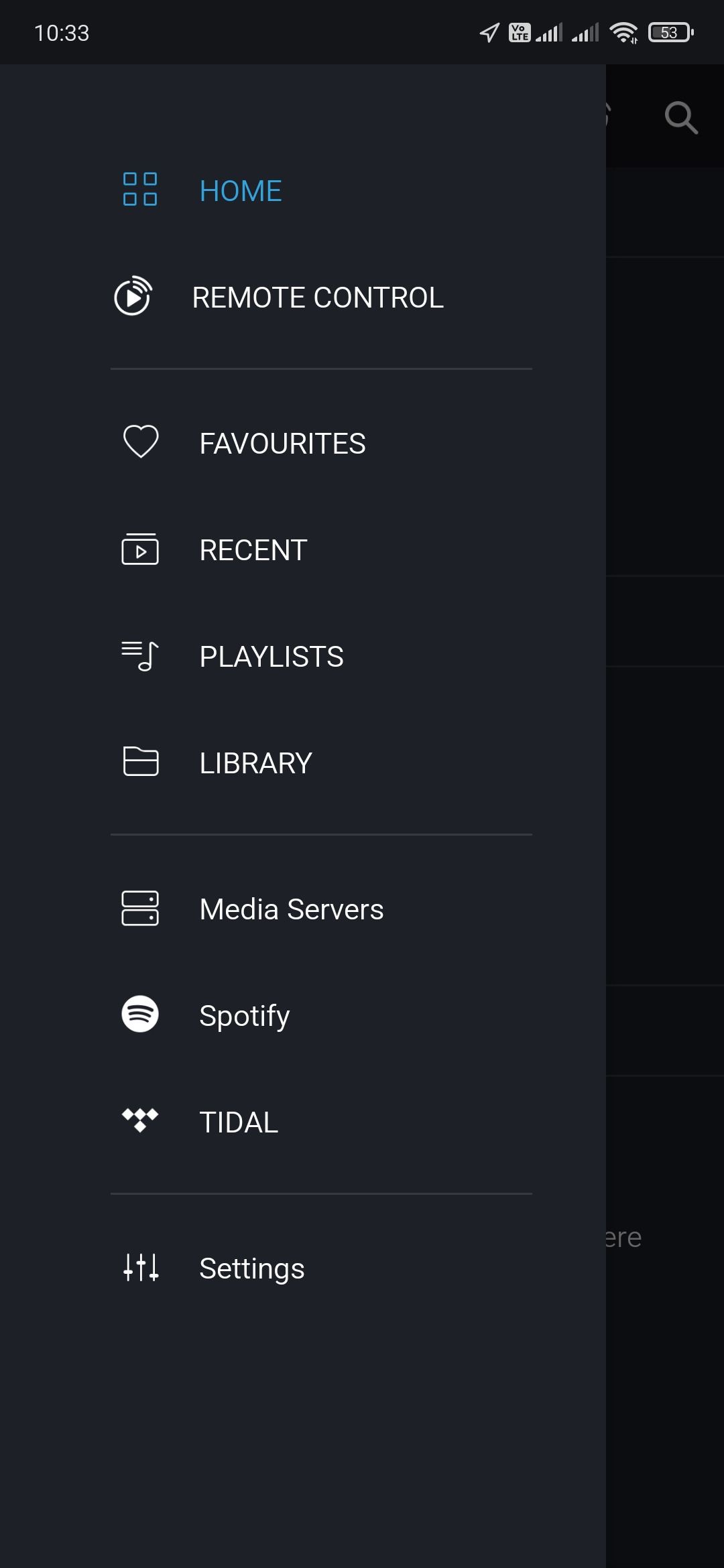This screenshot has width=724, height=1568.
Task: Show Recent items
Action: (x=253, y=550)
